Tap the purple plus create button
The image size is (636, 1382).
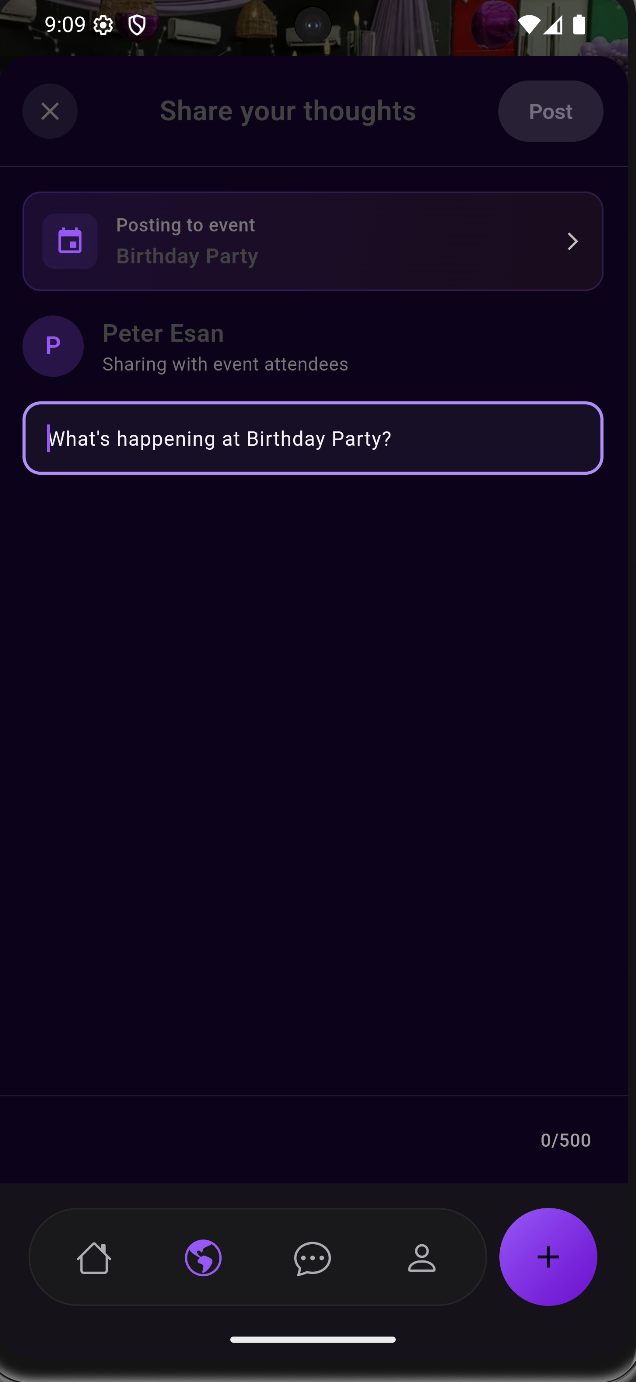point(548,1257)
